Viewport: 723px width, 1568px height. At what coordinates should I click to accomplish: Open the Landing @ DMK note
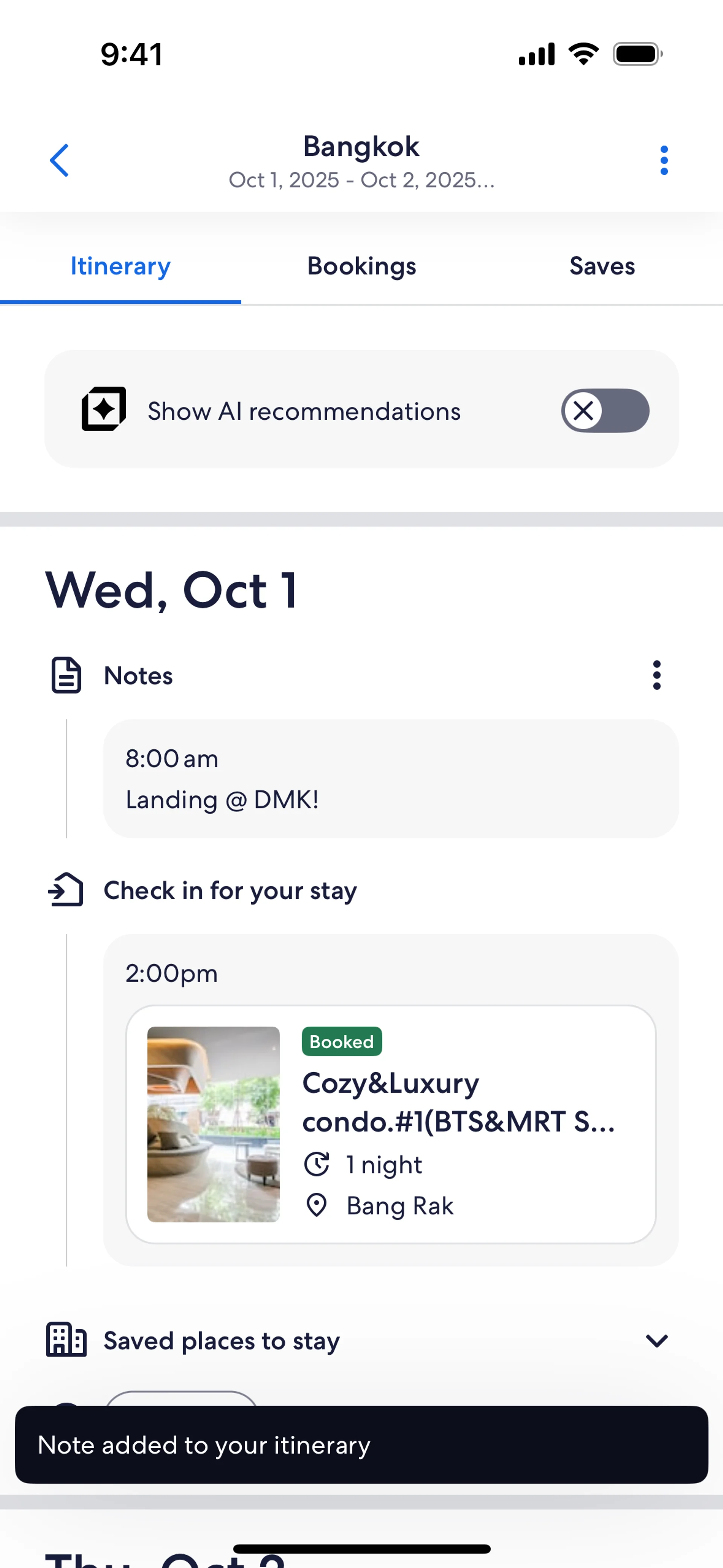click(x=390, y=778)
